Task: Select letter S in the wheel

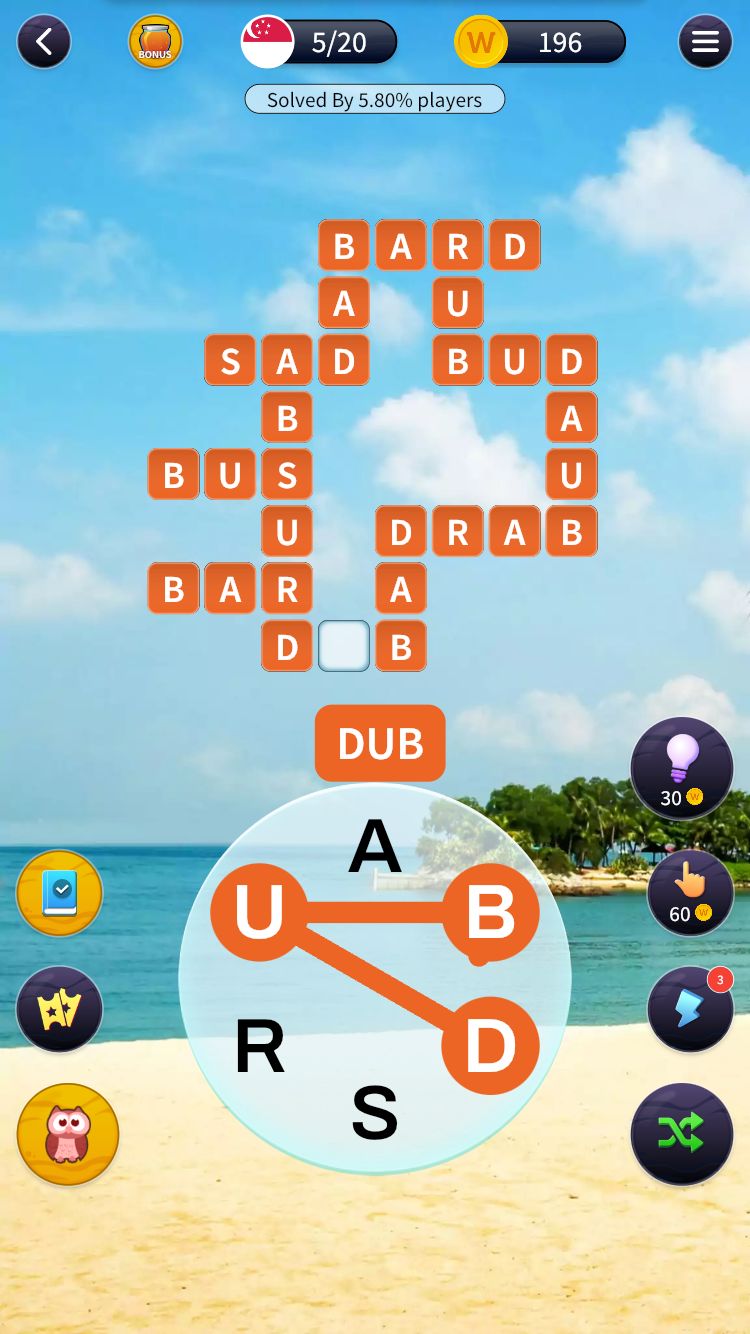Action: pyautogui.click(x=375, y=1113)
